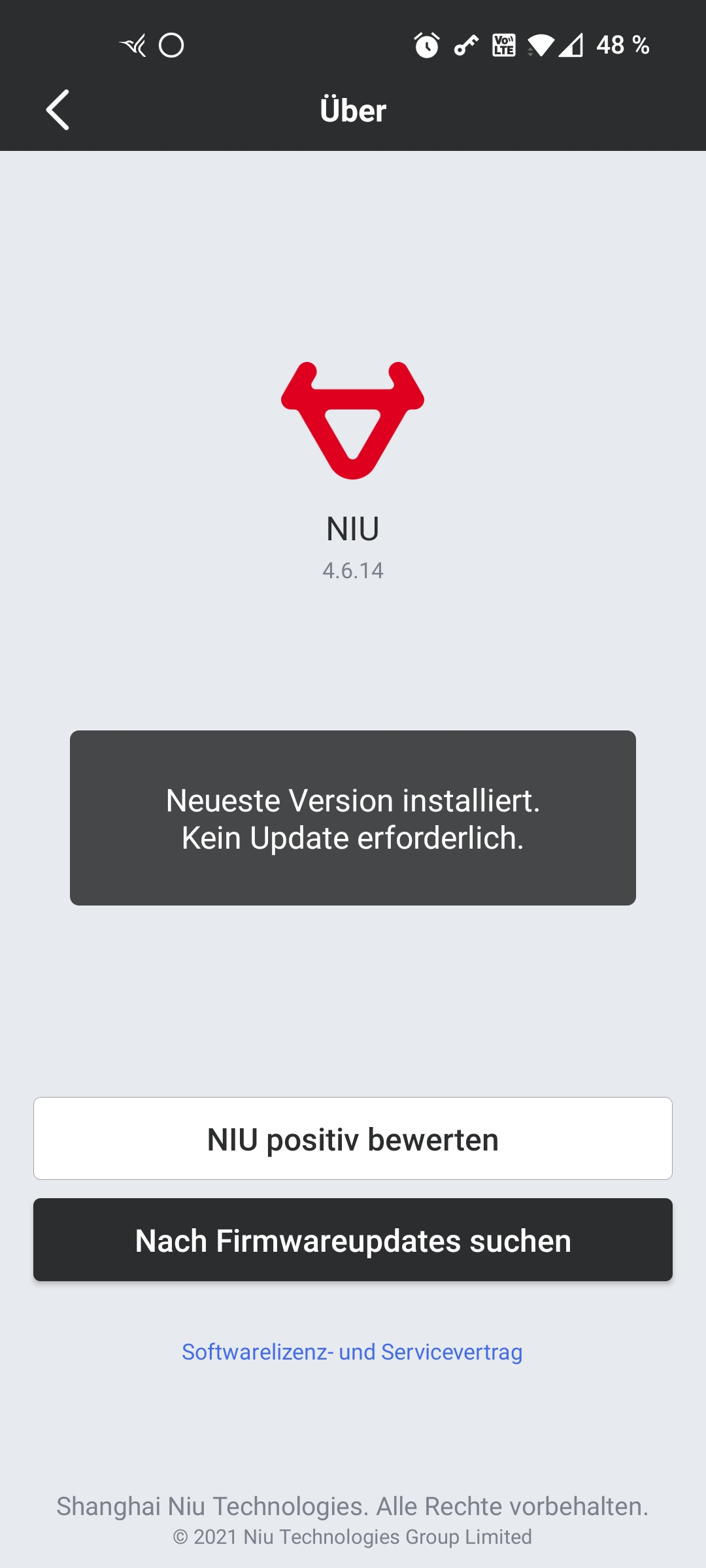Tap the NIU positiv bewerten button

coord(353,1139)
